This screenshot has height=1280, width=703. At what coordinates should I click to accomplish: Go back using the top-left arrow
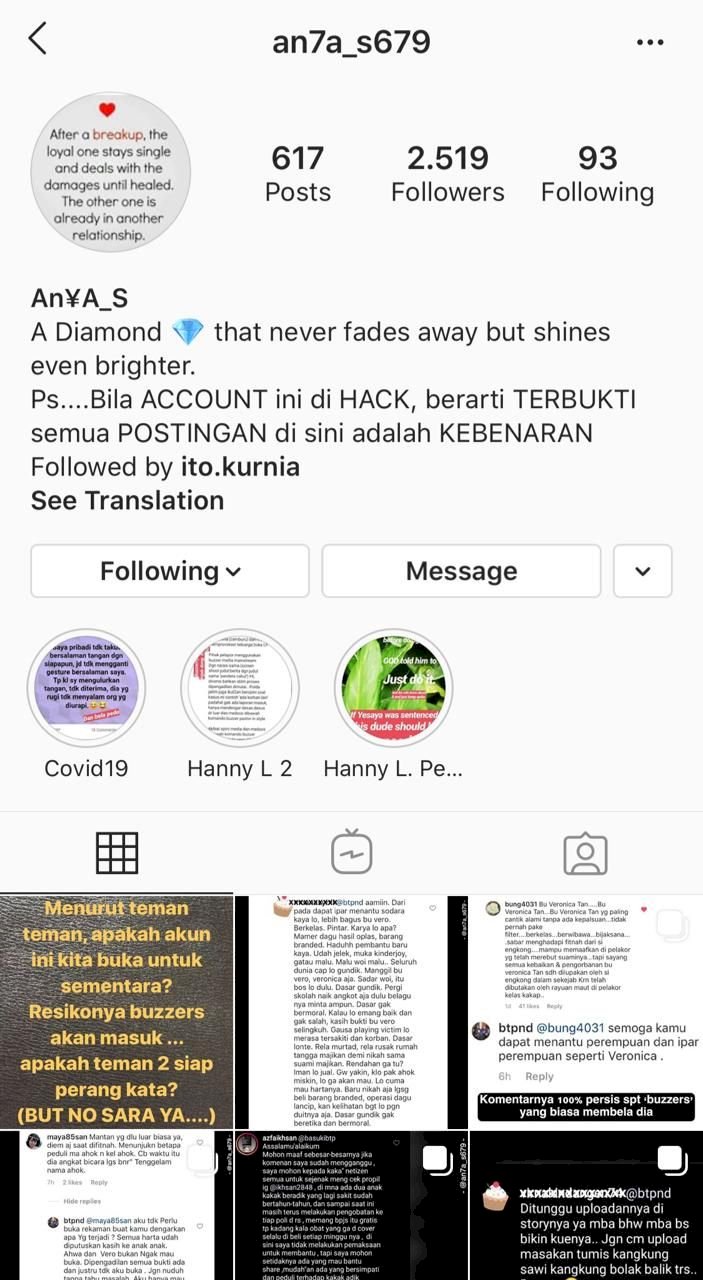click(x=37, y=40)
